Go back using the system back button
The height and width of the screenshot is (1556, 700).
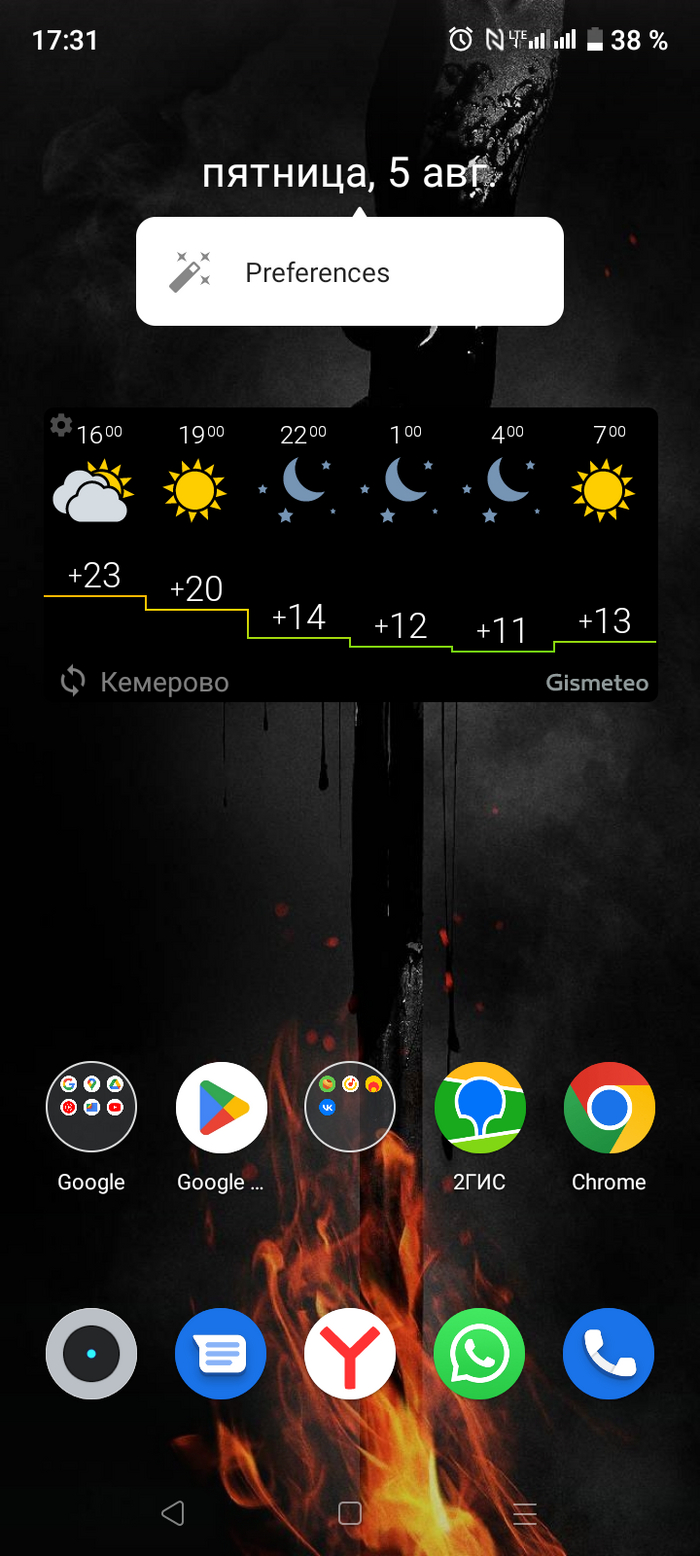pos(173,1513)
